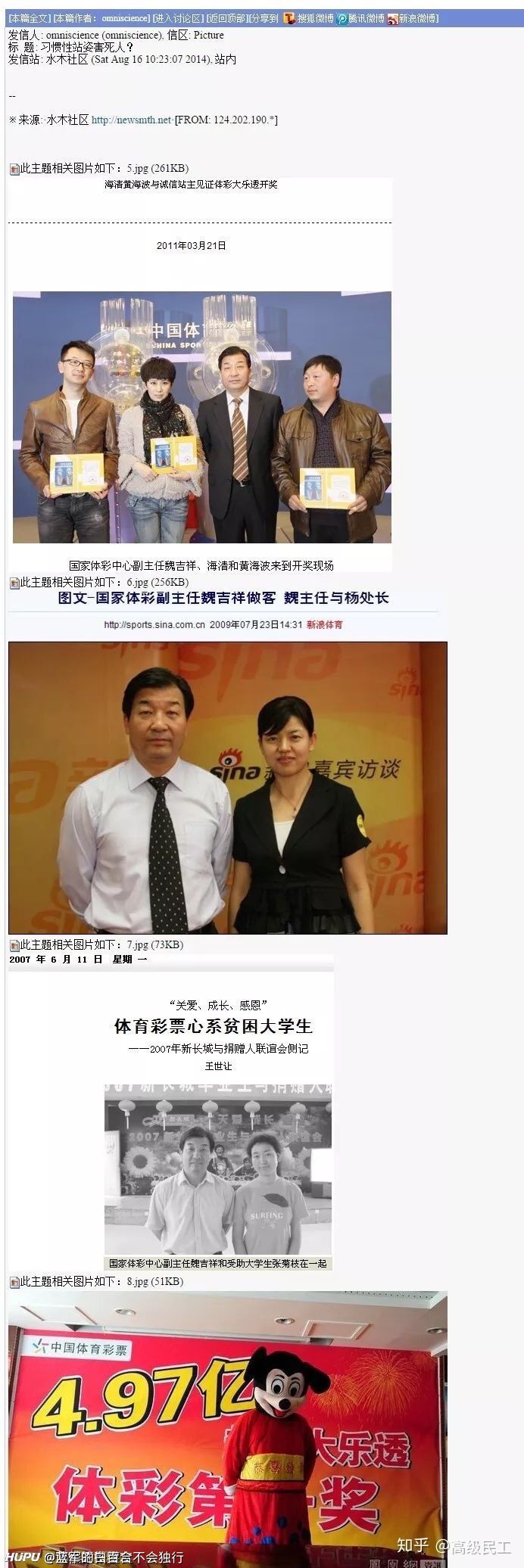
Task: Share the post to 新浪微博
Action: coord(413,18)
